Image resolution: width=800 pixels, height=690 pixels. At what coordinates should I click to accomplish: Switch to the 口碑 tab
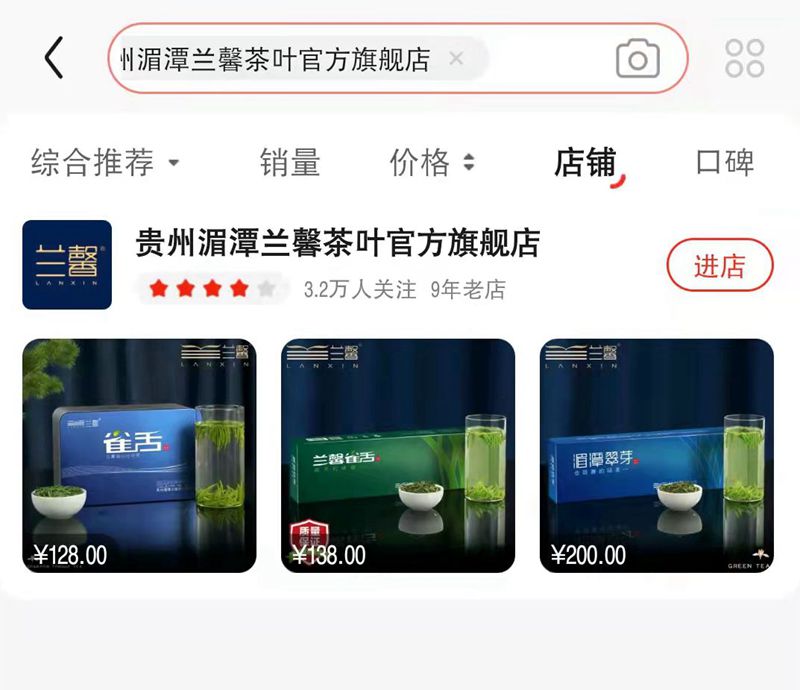click(725, 162)
